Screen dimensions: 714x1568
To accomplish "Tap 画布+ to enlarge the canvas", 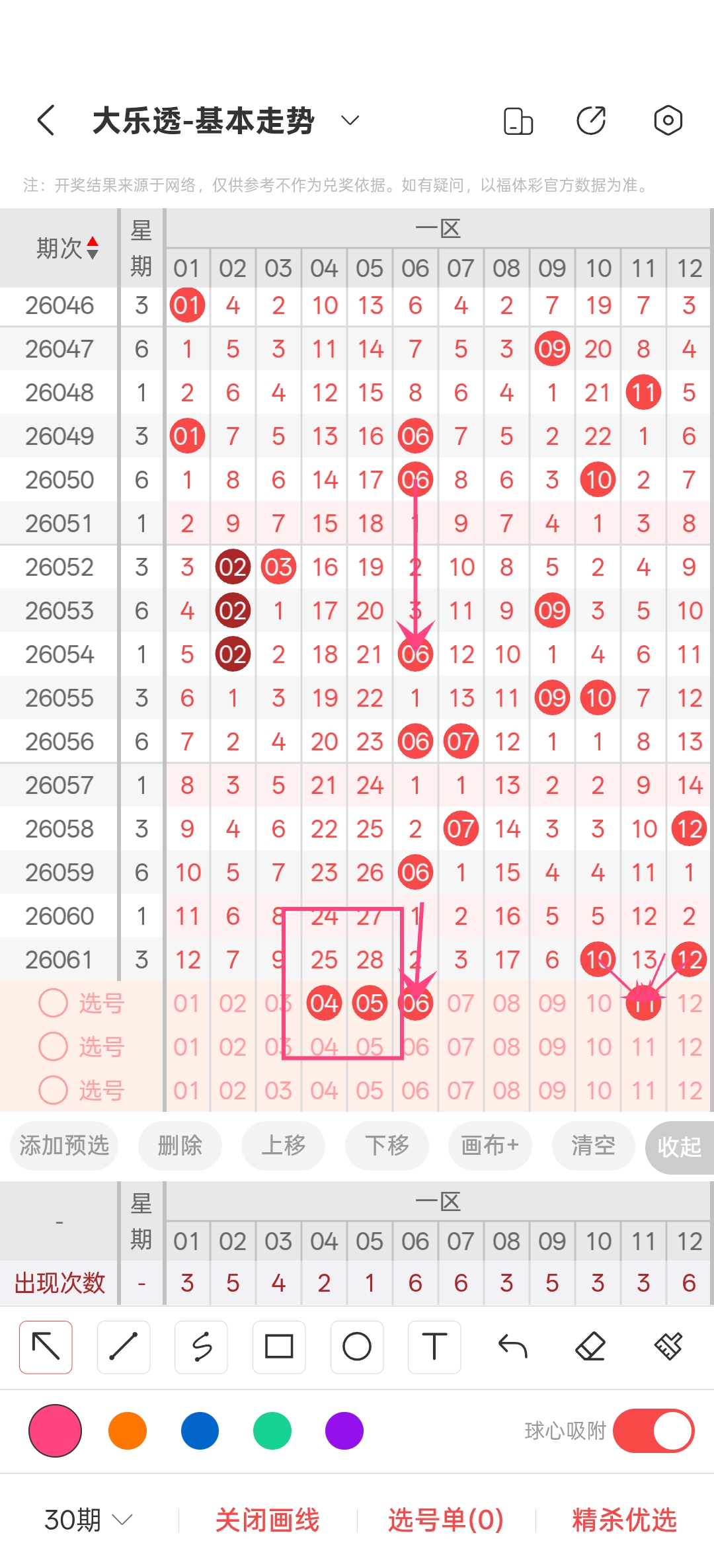I will [490, 1146].
